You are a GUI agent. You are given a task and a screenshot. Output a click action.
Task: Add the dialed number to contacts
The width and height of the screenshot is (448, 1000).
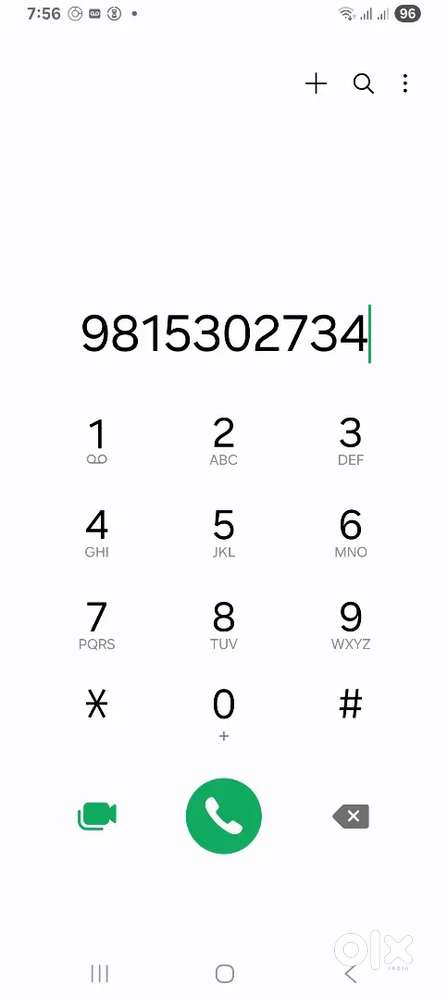(x=316, y=84)
